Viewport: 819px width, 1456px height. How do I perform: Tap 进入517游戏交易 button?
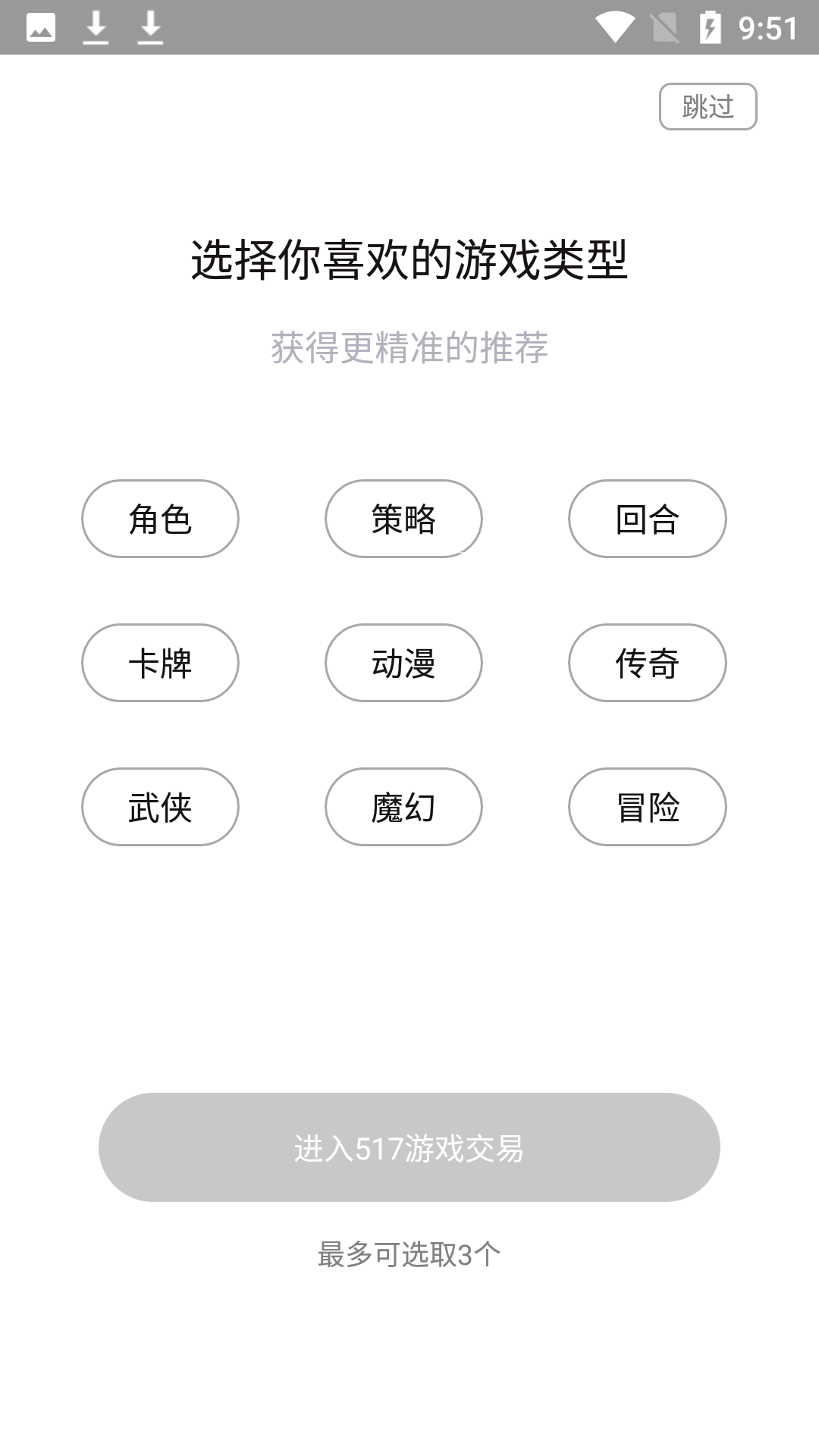click(409, 1147)
